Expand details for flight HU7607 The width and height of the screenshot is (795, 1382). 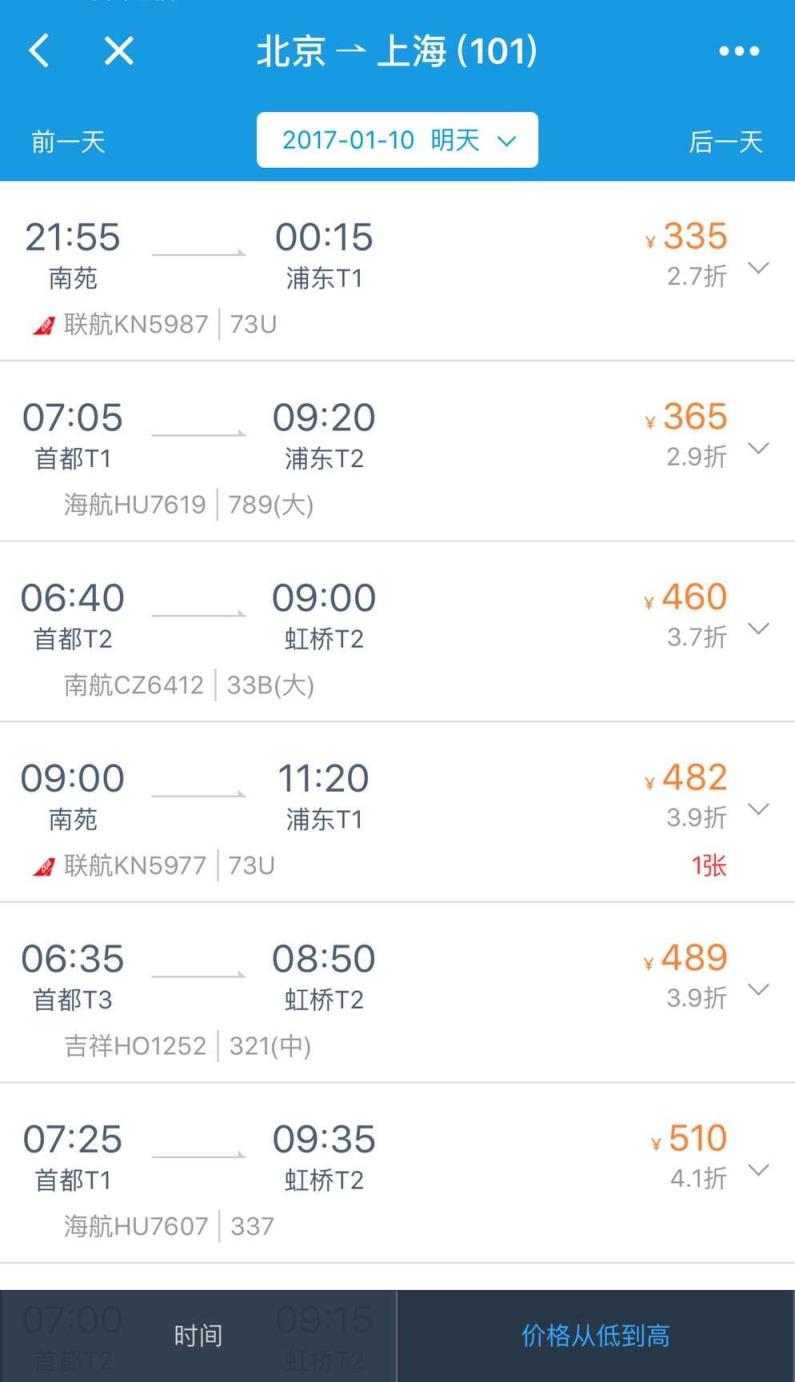[x=760, y=1171]
